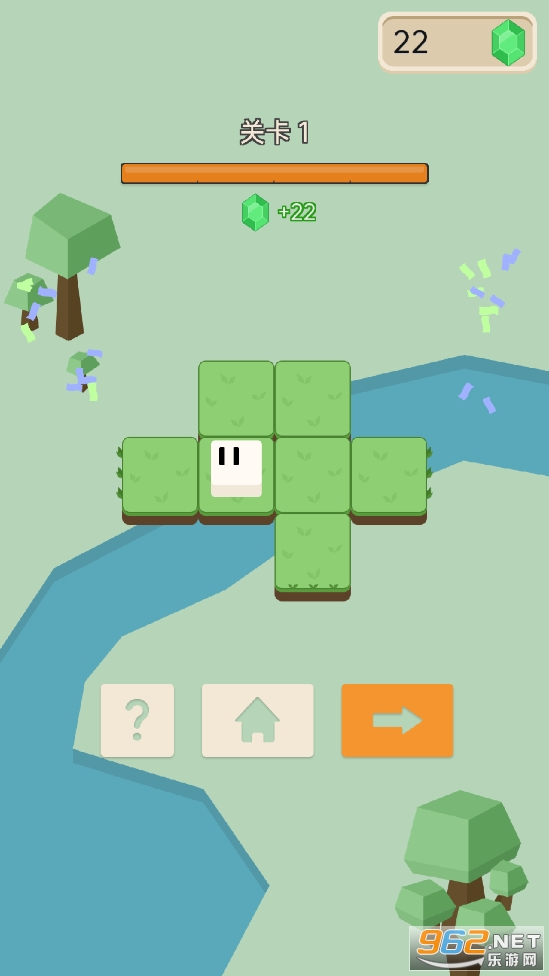Continue to the next level arrow

click(x=397, y=720)
